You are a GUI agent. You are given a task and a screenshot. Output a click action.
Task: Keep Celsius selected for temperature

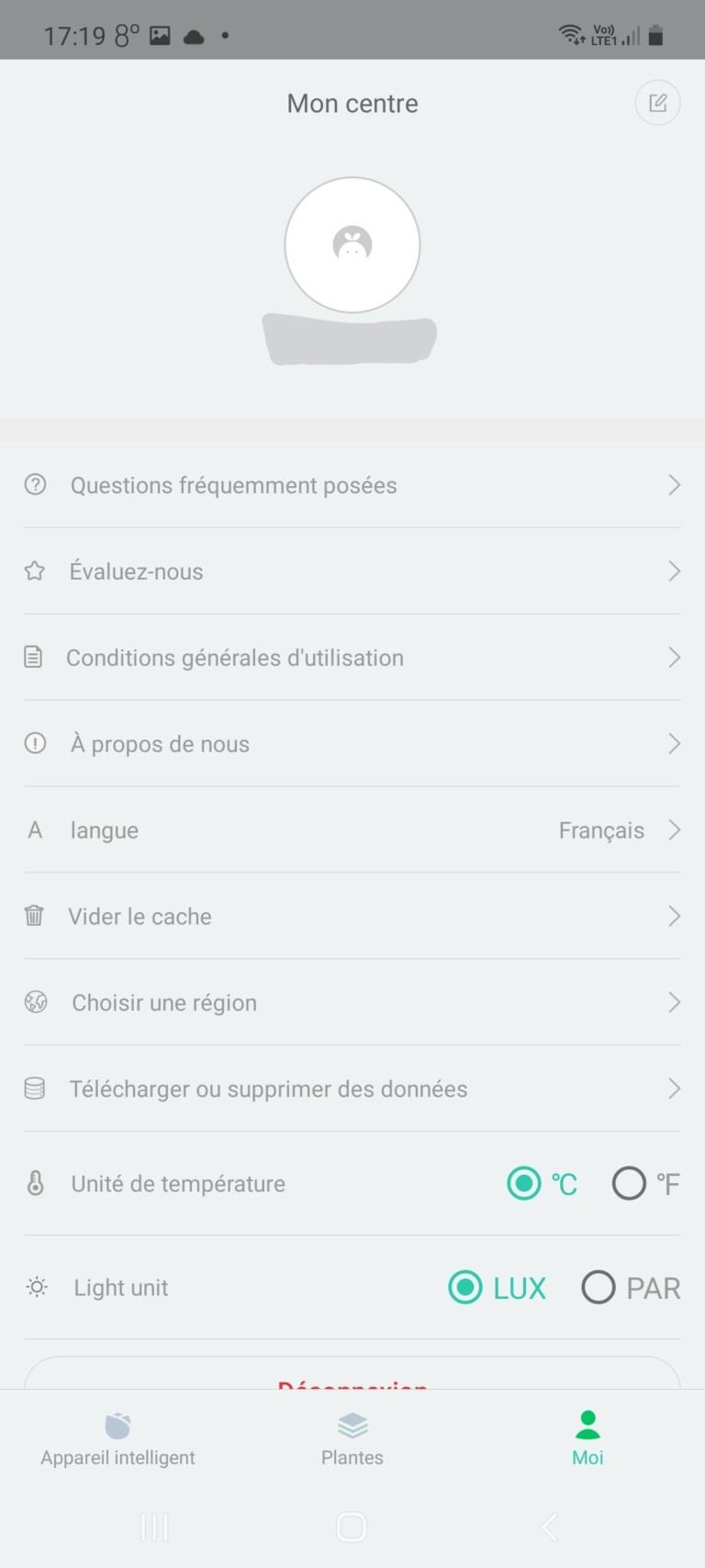point(524,1183)
